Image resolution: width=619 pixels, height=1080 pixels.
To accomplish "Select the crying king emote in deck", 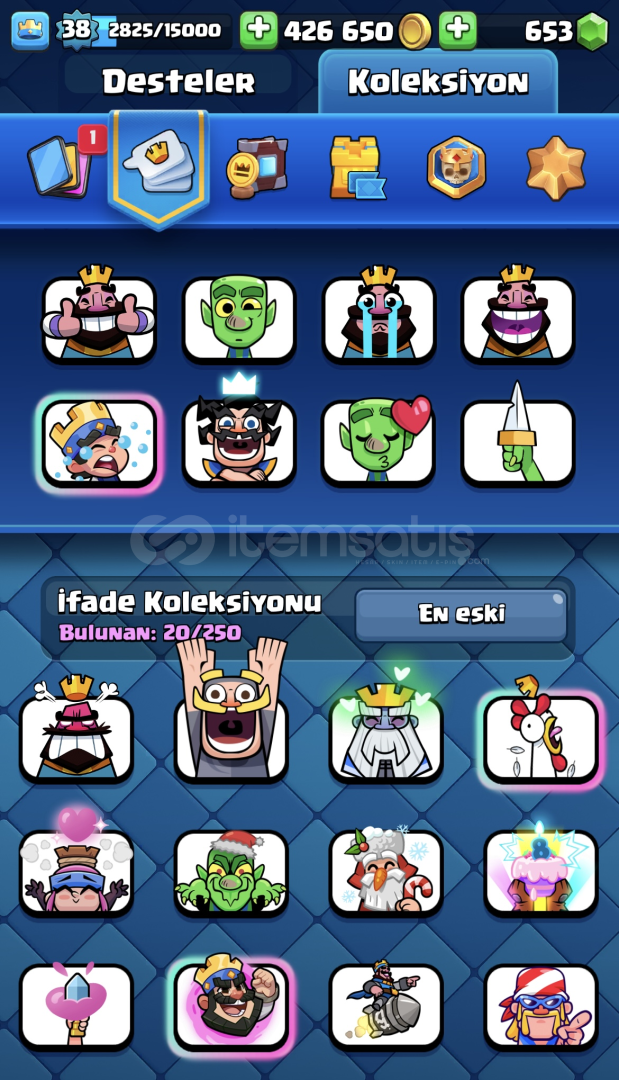I will pos(379,316).
